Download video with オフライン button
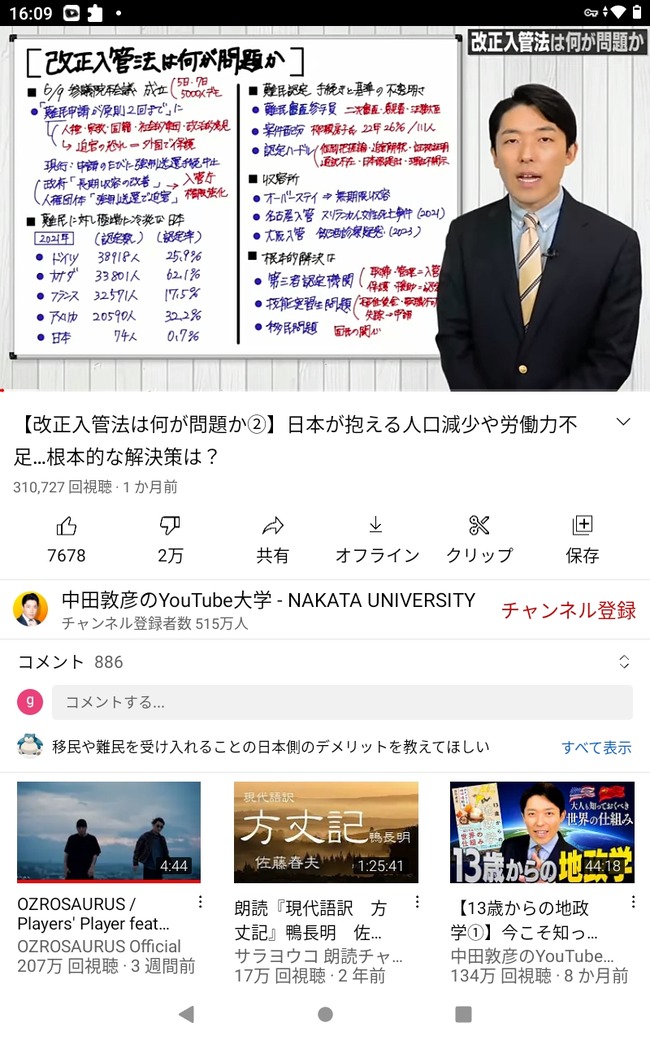 point(376,539)
